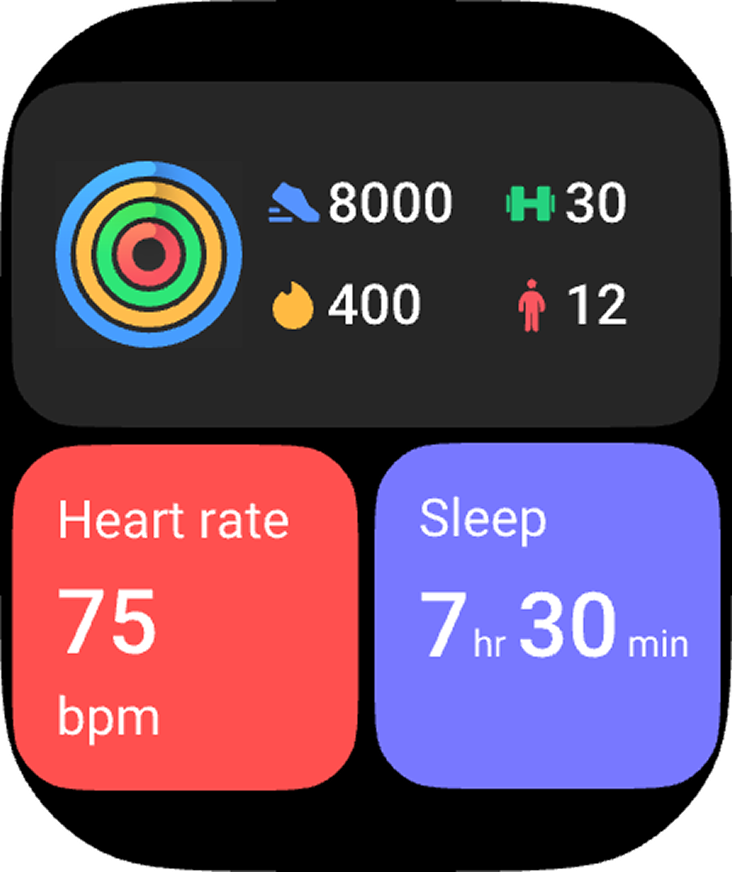Tap the 75 bpm reading

[x=107, y=623]
